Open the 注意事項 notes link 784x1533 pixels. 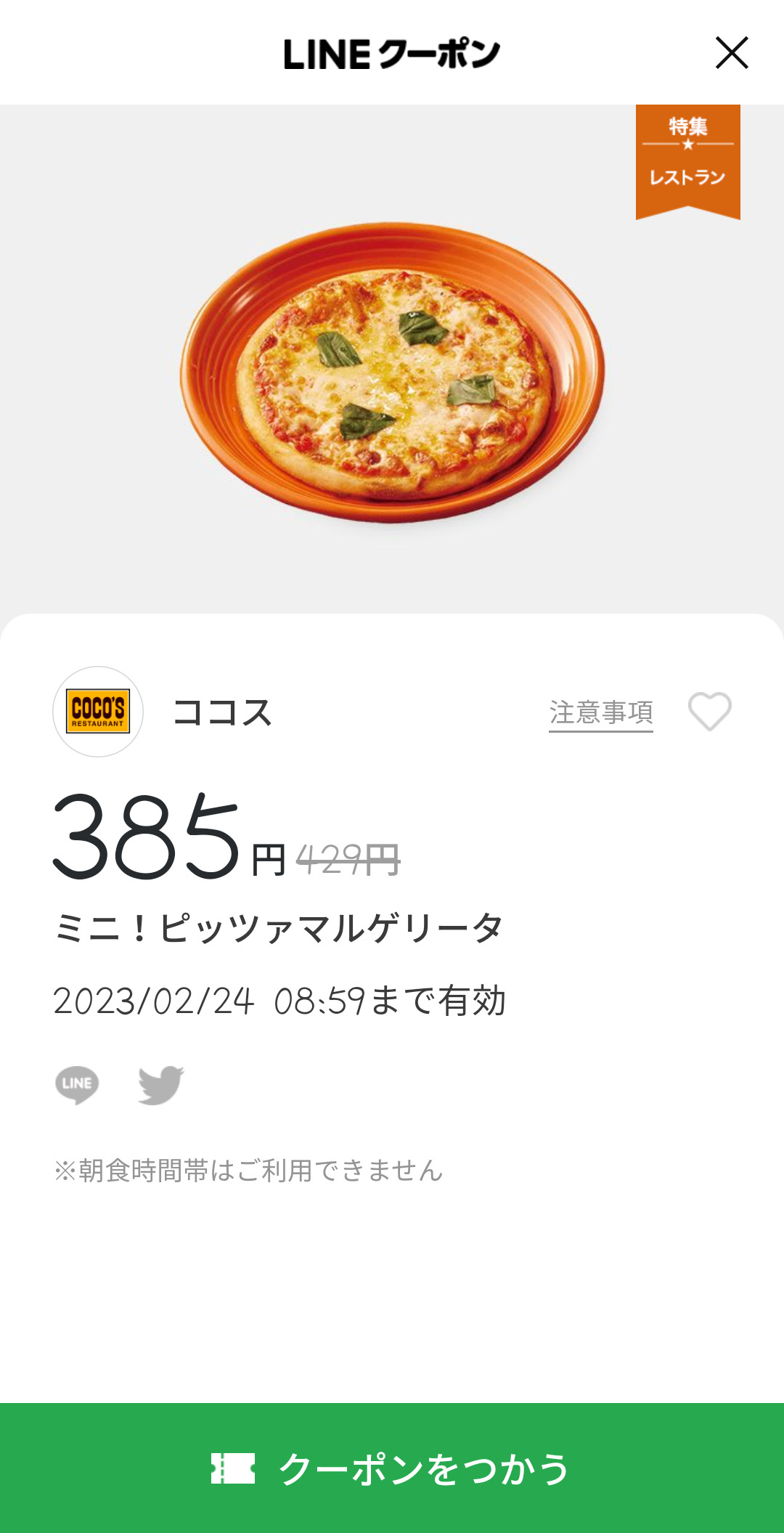pyautogui.click(x=600, y=712)
